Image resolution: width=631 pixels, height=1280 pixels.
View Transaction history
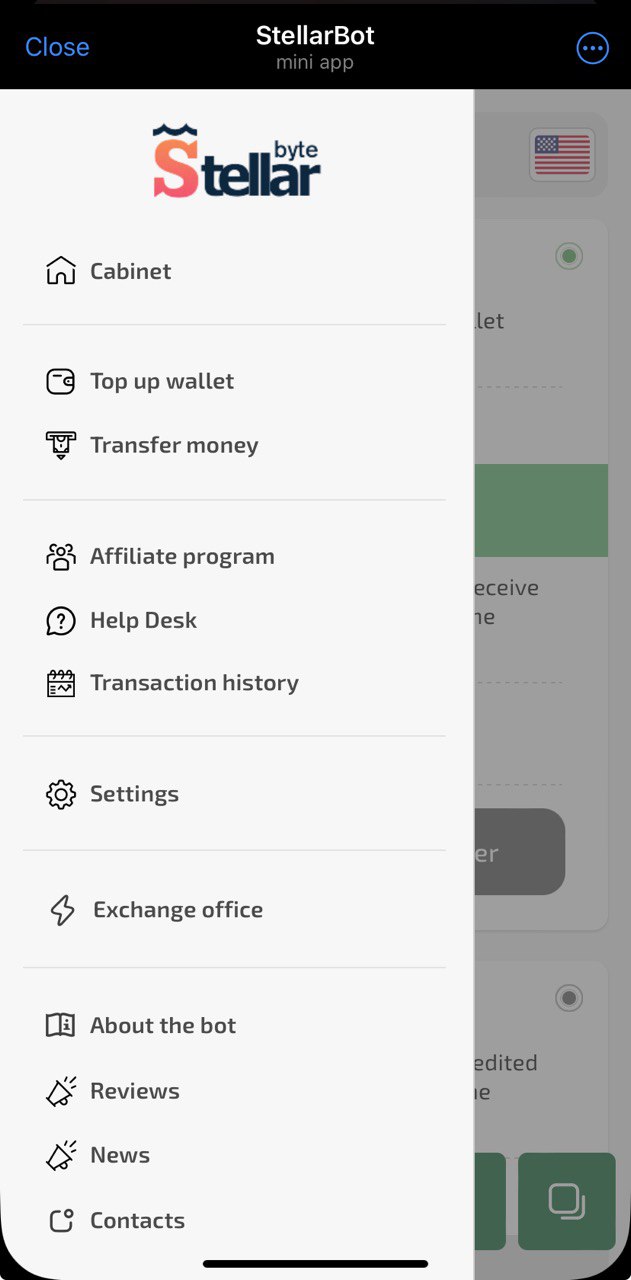(x=194, y=683)
